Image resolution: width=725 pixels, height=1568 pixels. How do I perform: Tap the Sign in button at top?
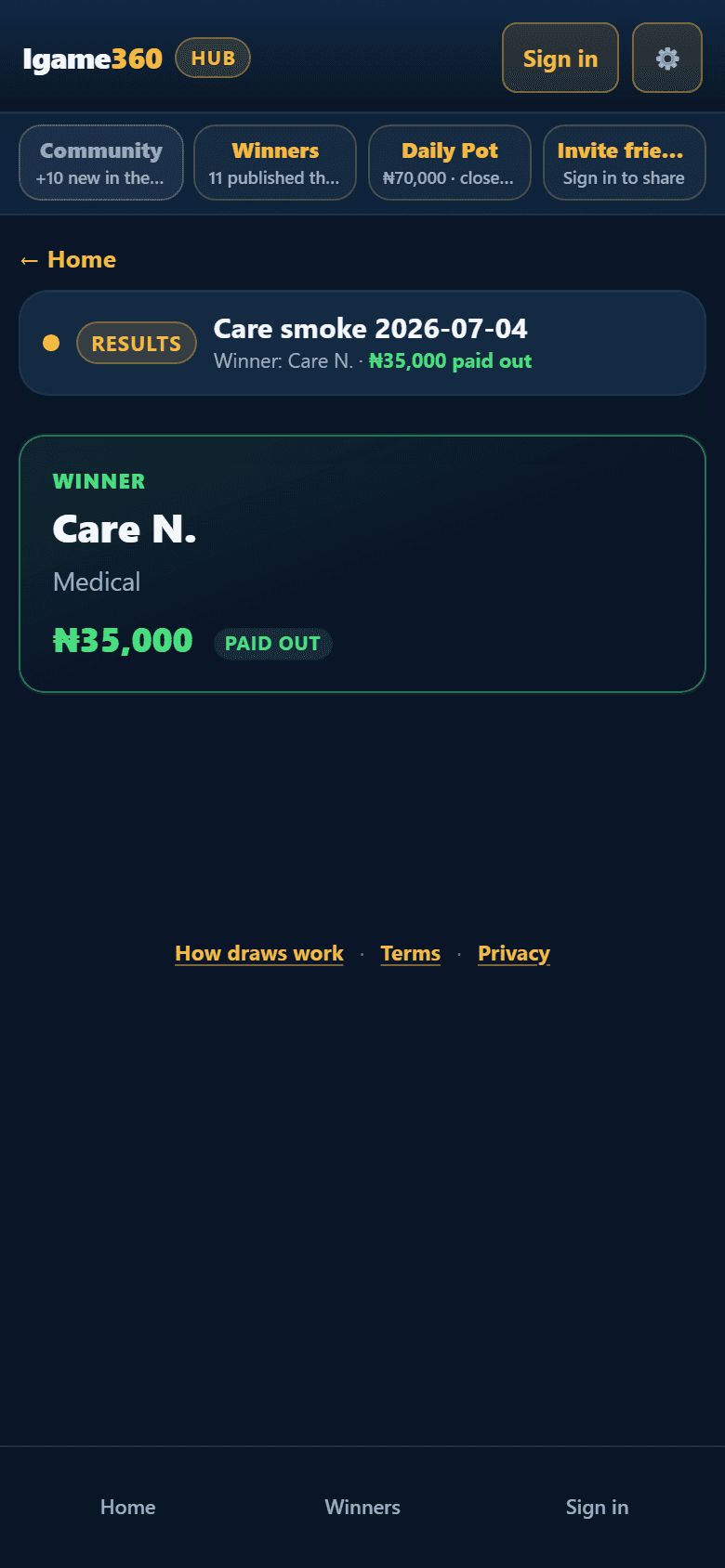(x=560, y=58)
